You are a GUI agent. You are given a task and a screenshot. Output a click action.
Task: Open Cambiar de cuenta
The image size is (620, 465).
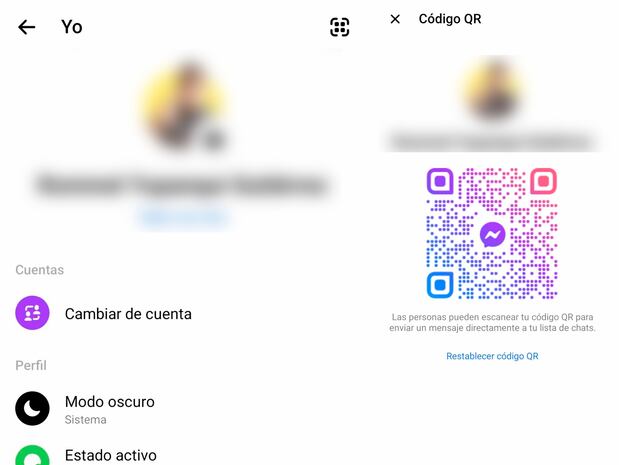128,314
